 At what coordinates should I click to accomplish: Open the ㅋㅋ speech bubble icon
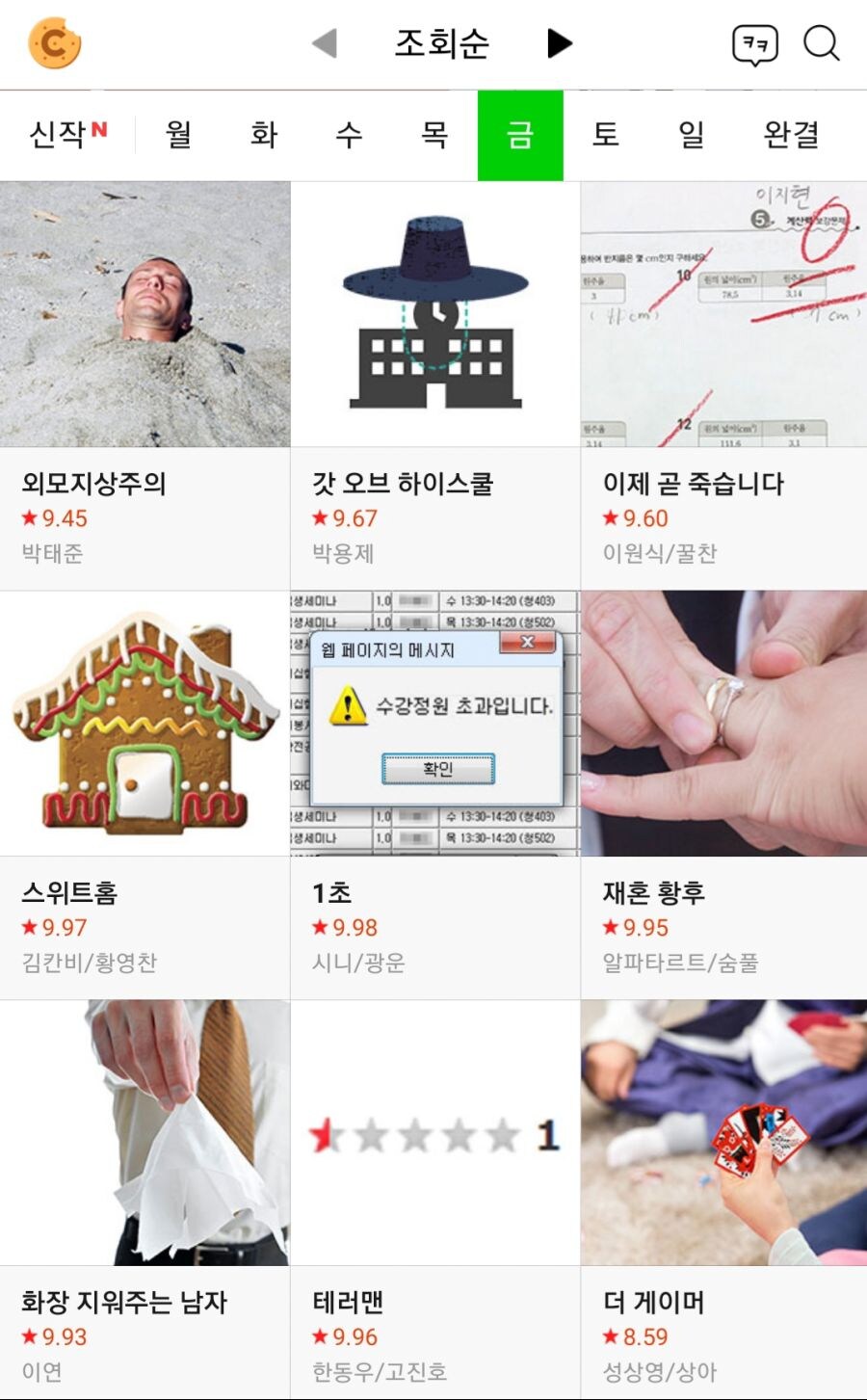click(754, 44)
